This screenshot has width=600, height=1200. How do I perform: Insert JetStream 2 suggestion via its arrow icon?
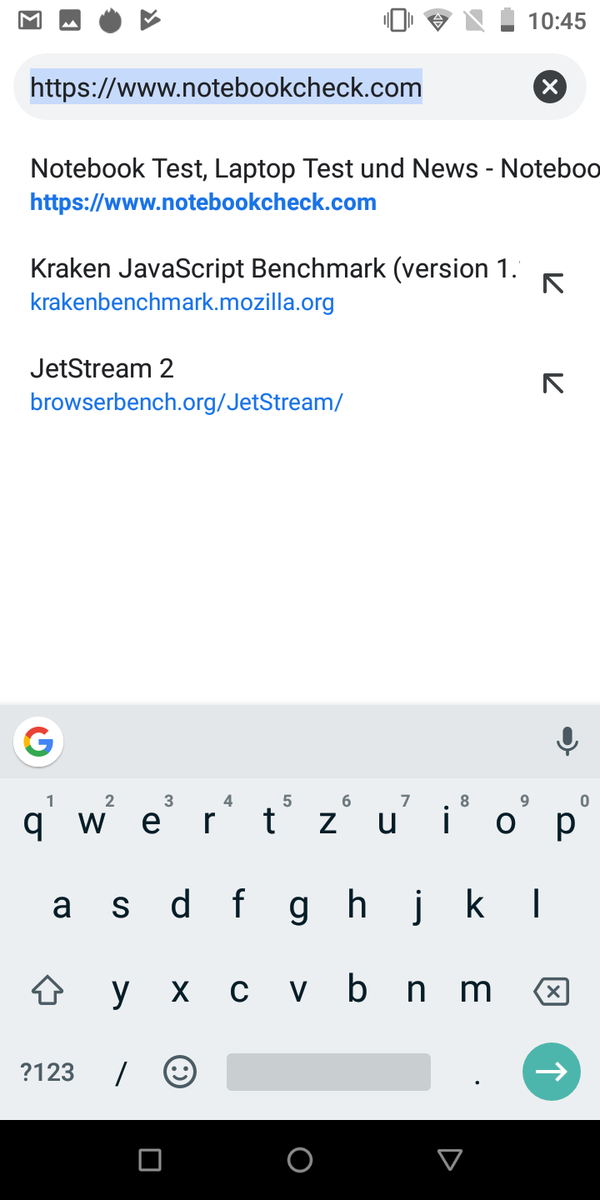552,383
